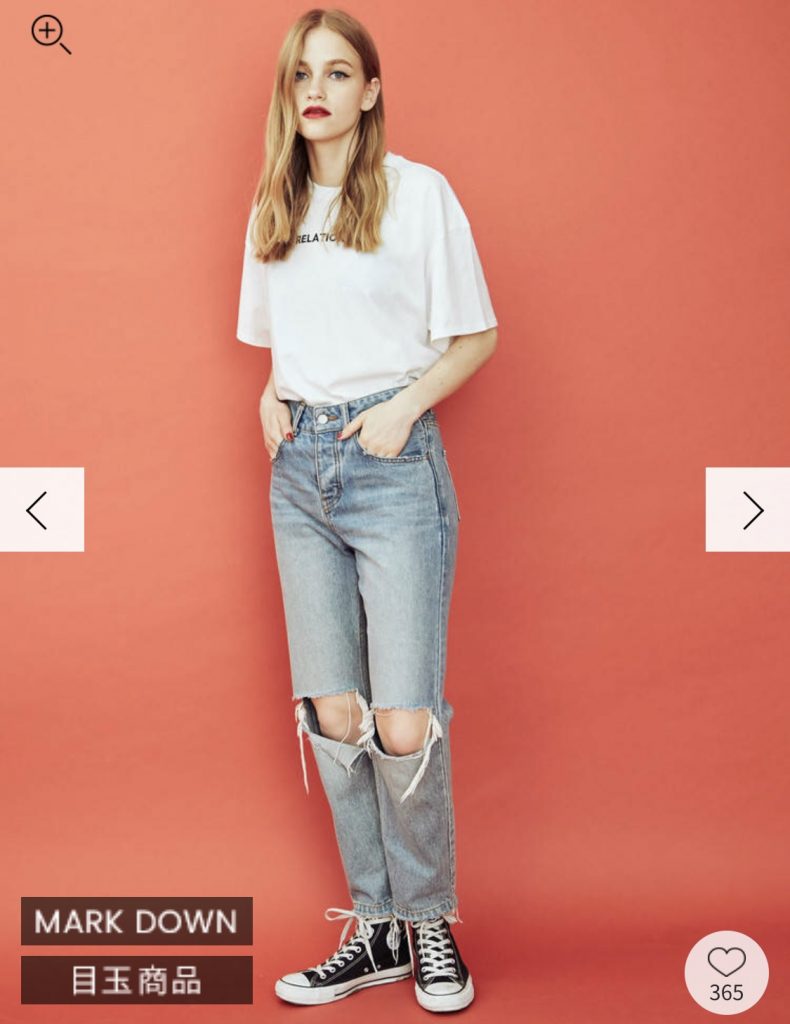Go to the next product photo

[x=749, y=510]
